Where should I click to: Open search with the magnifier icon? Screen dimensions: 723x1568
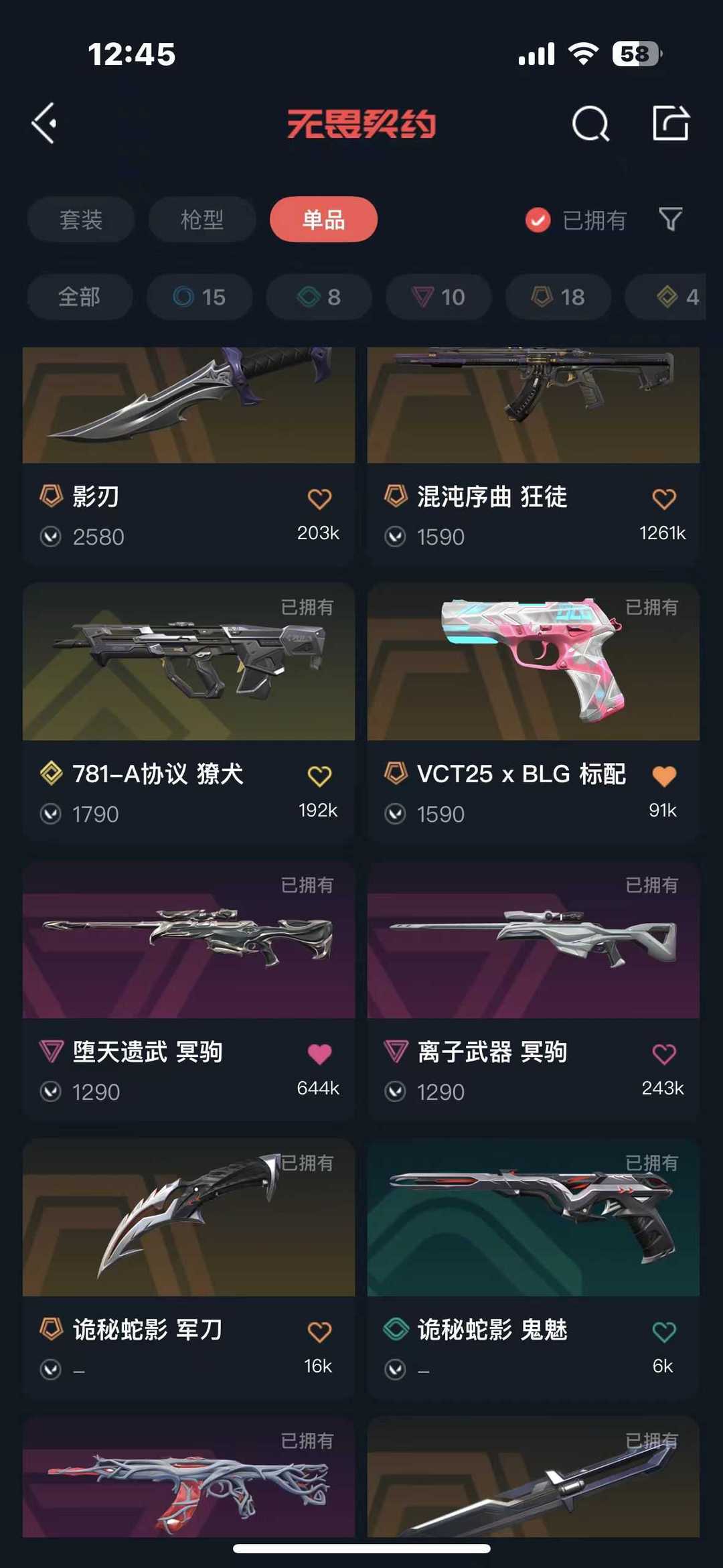(x=590, y=123)
